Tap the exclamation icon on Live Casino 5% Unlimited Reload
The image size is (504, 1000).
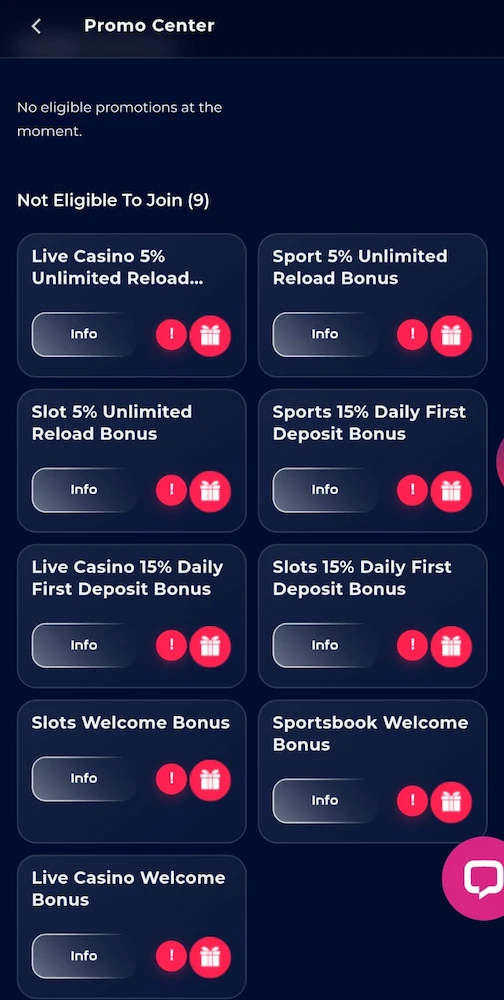point(171,334)
